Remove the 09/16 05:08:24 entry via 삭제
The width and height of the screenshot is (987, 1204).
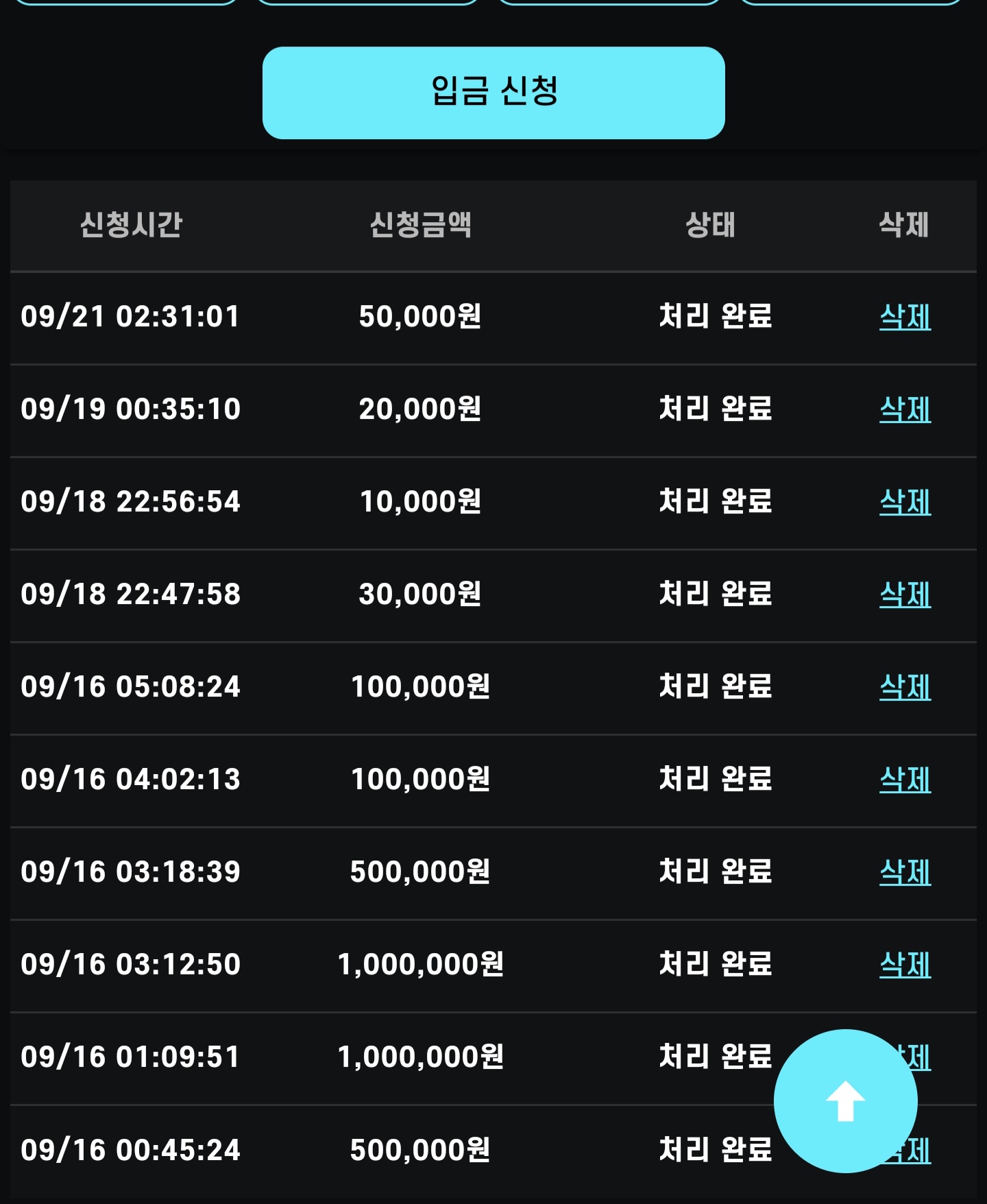(x=905, y=687)
